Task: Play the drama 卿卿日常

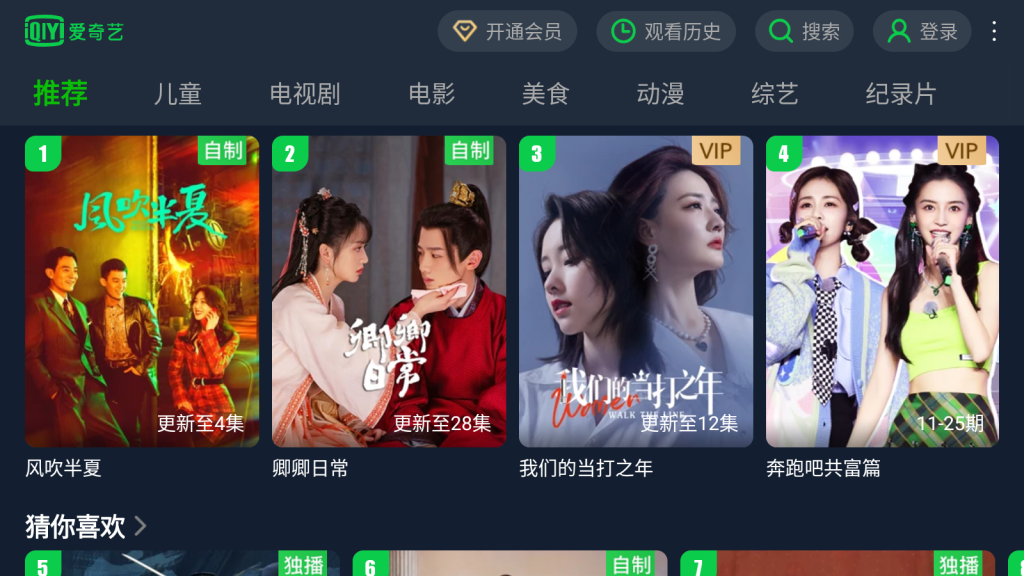Action: (x=389, y=292)
